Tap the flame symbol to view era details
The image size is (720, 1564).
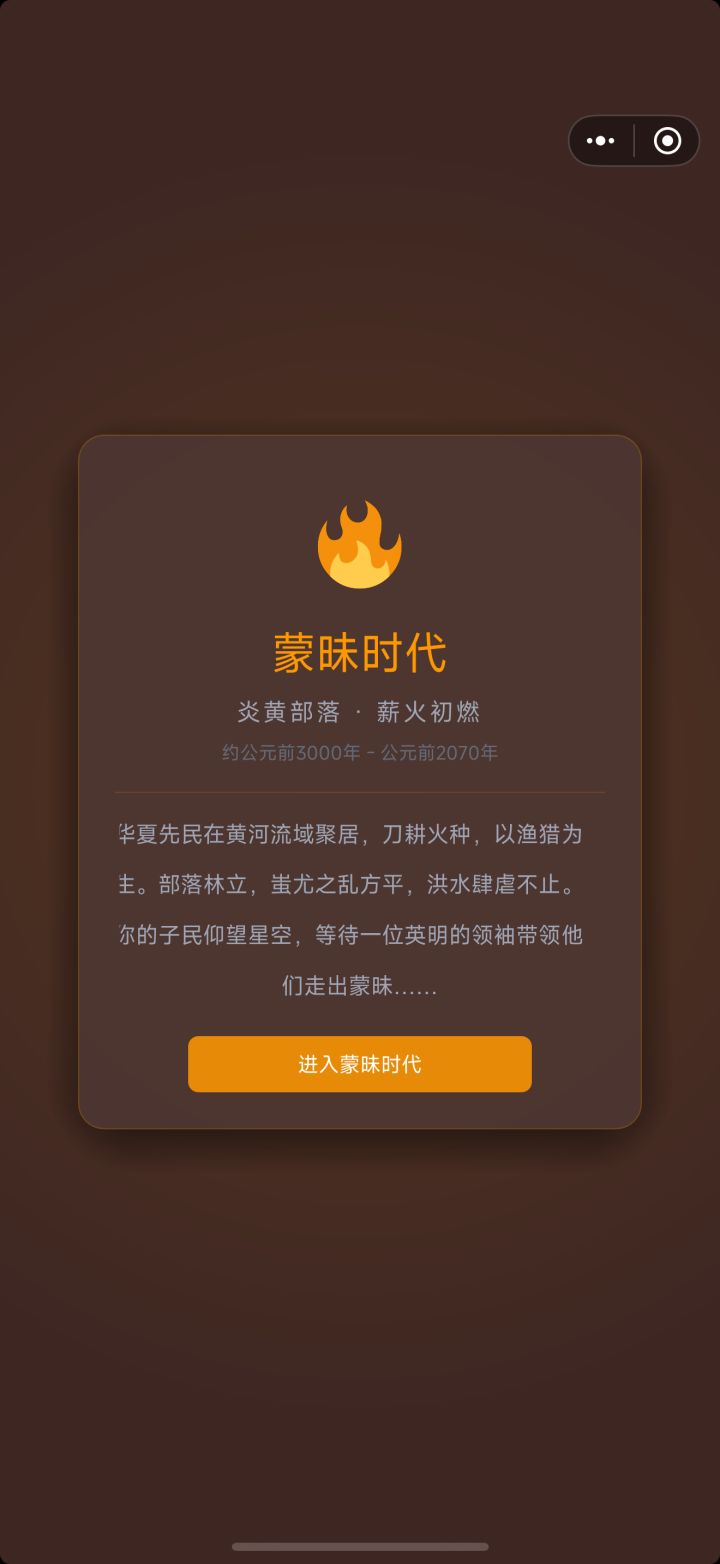[x=359, y=543]
